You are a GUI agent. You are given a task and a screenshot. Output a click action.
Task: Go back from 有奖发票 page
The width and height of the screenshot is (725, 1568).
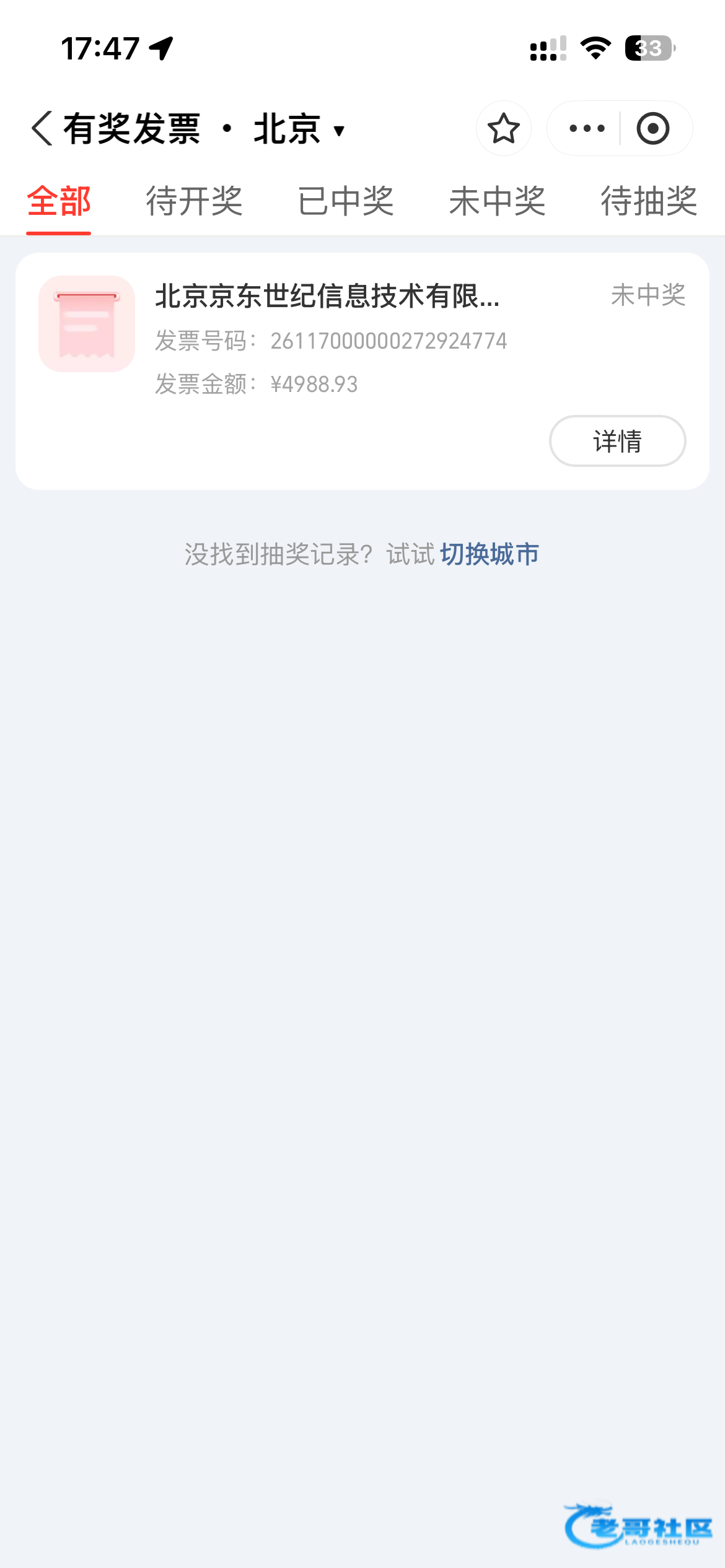42,129
